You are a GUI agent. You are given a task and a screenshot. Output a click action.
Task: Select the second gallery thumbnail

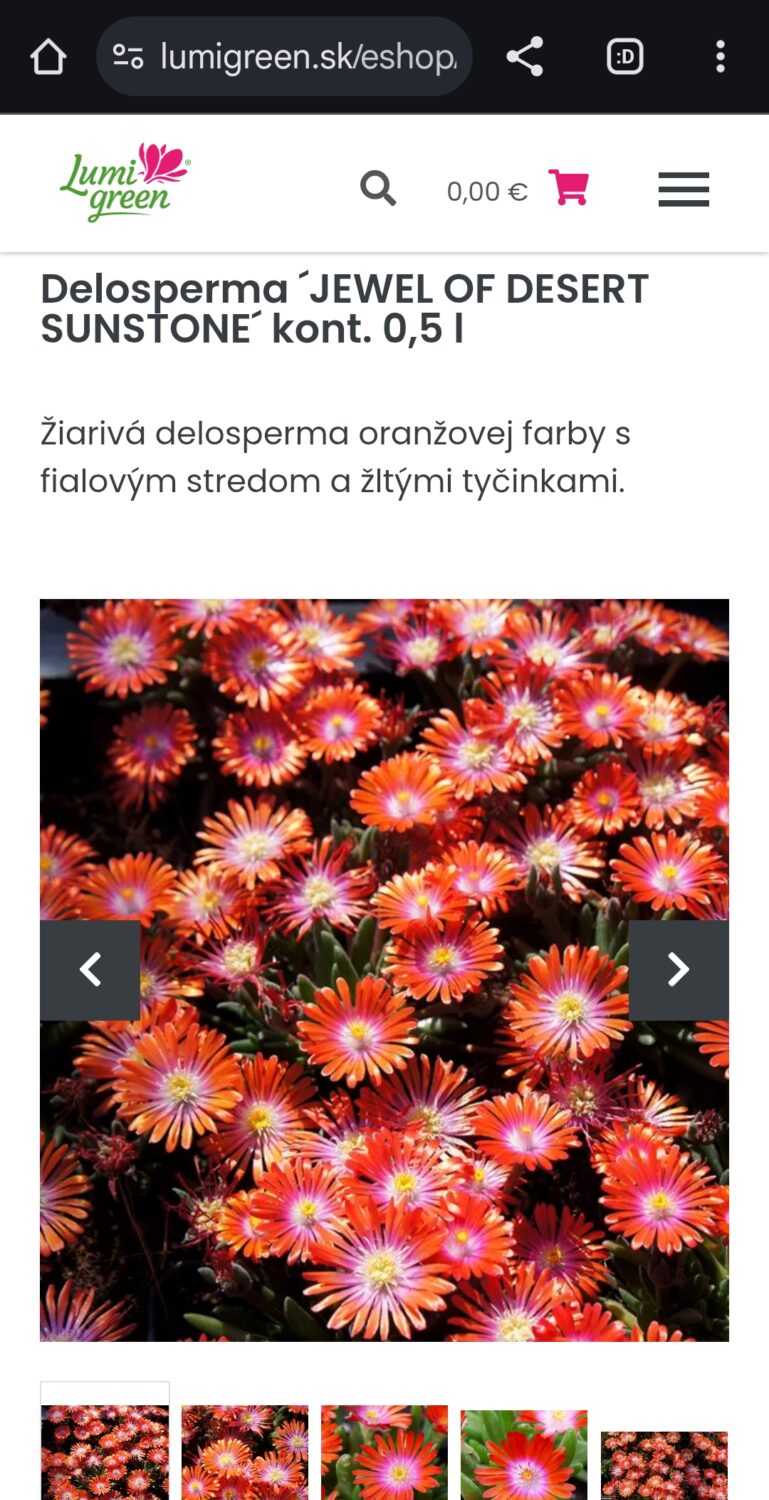(245, 1452)
